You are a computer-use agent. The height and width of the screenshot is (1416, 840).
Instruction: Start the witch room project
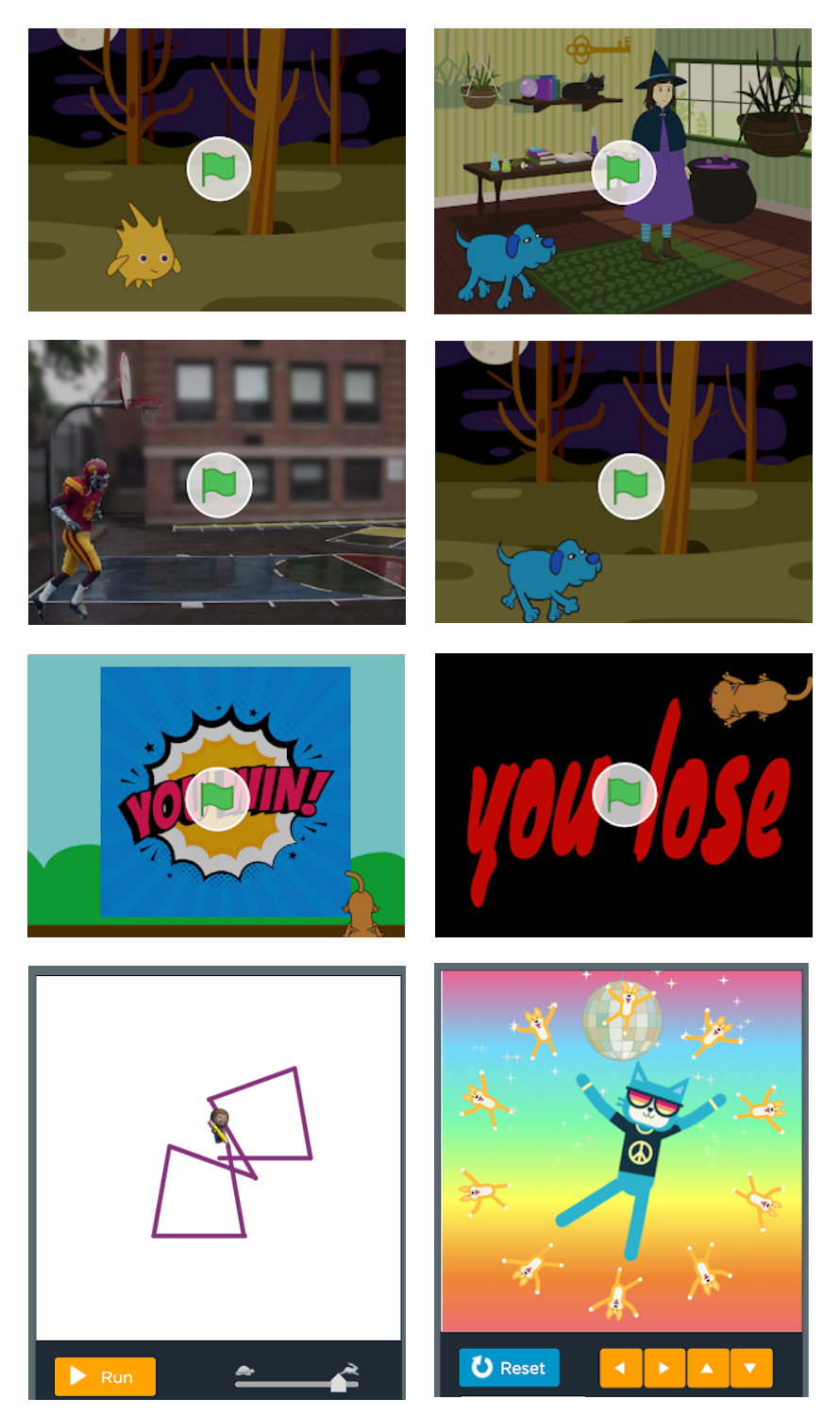coord(623,172)
